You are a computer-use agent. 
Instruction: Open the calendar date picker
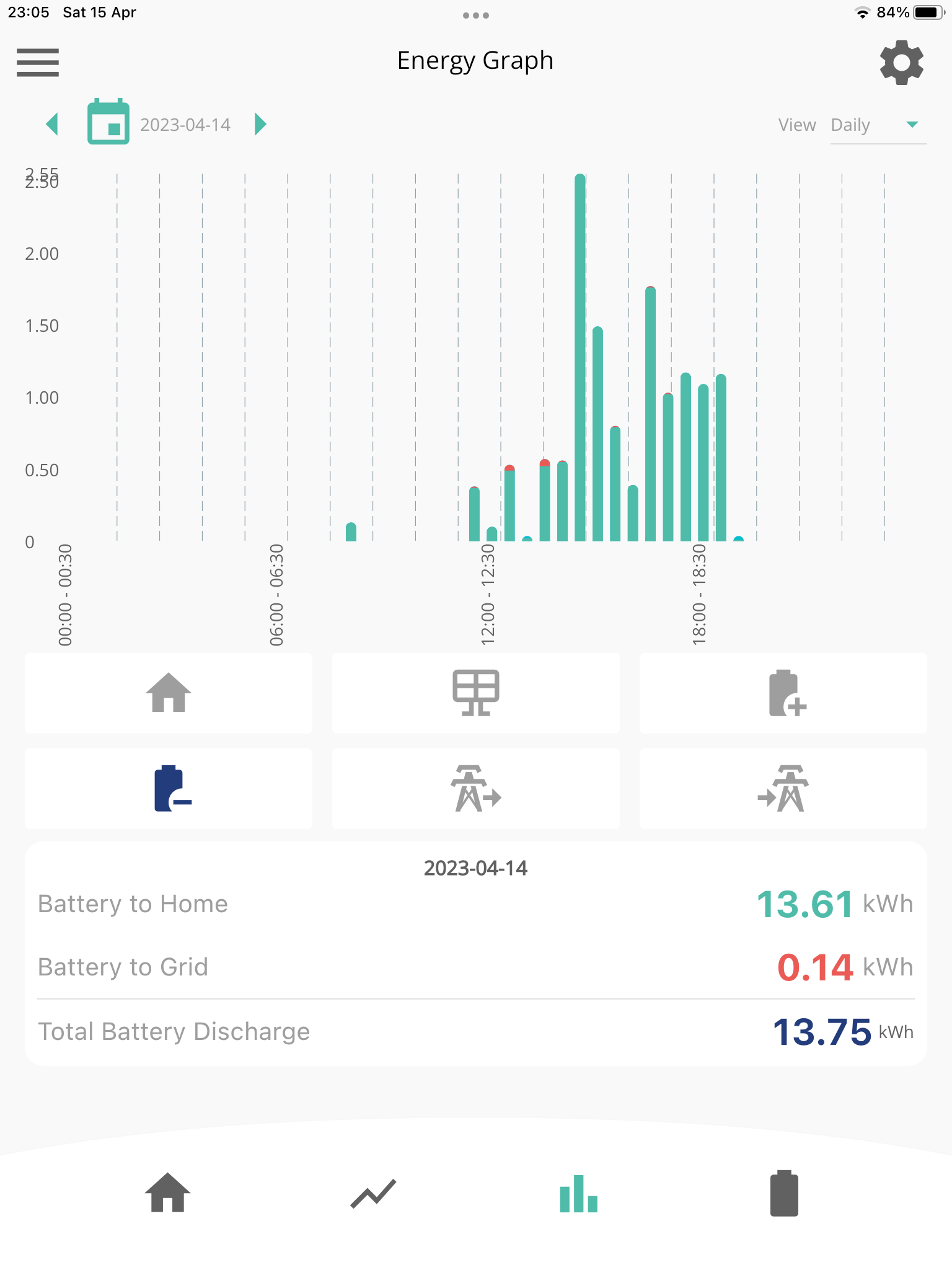click(108, 122)
